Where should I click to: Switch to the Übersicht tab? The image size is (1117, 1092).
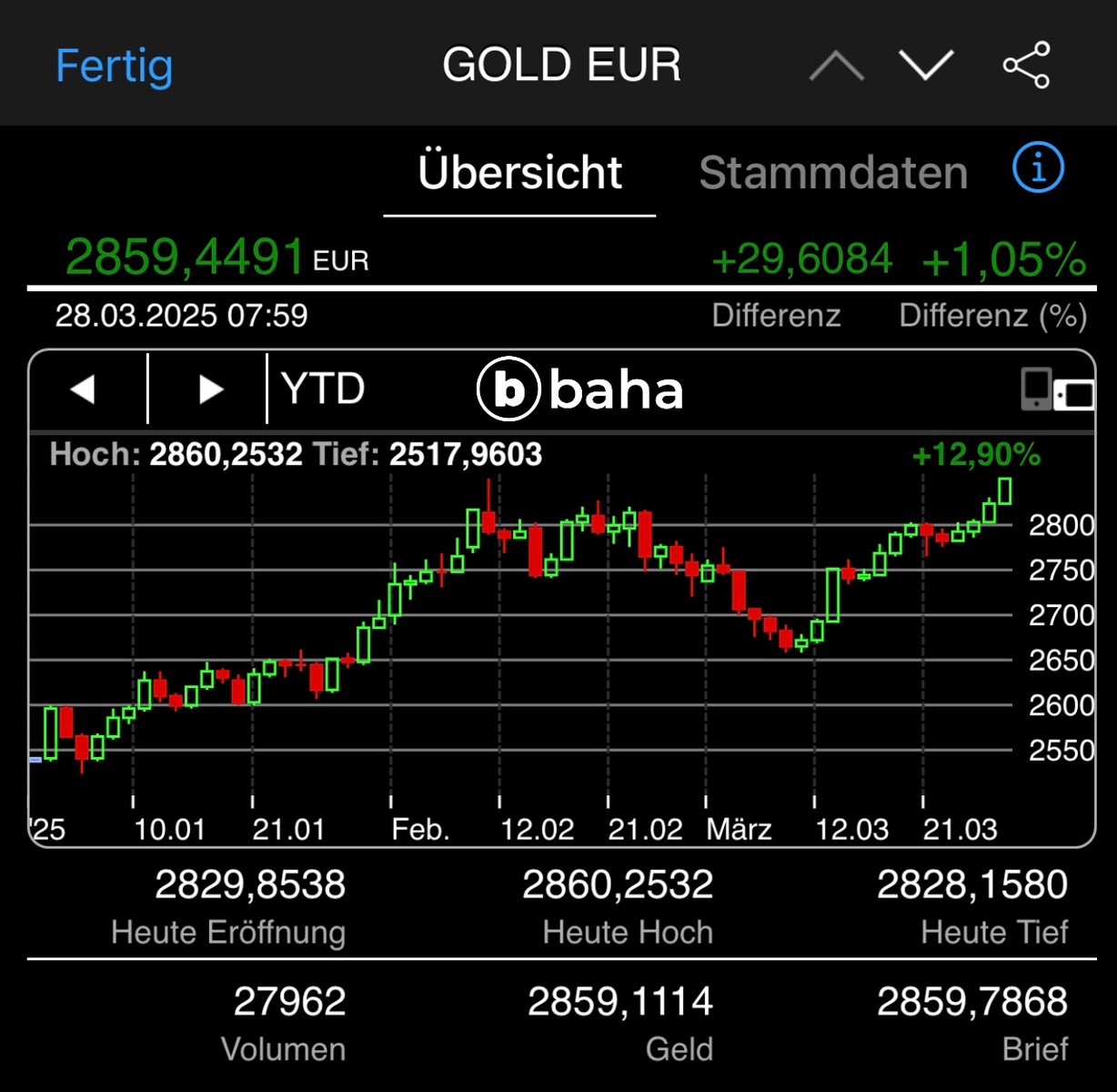[519, 173]
